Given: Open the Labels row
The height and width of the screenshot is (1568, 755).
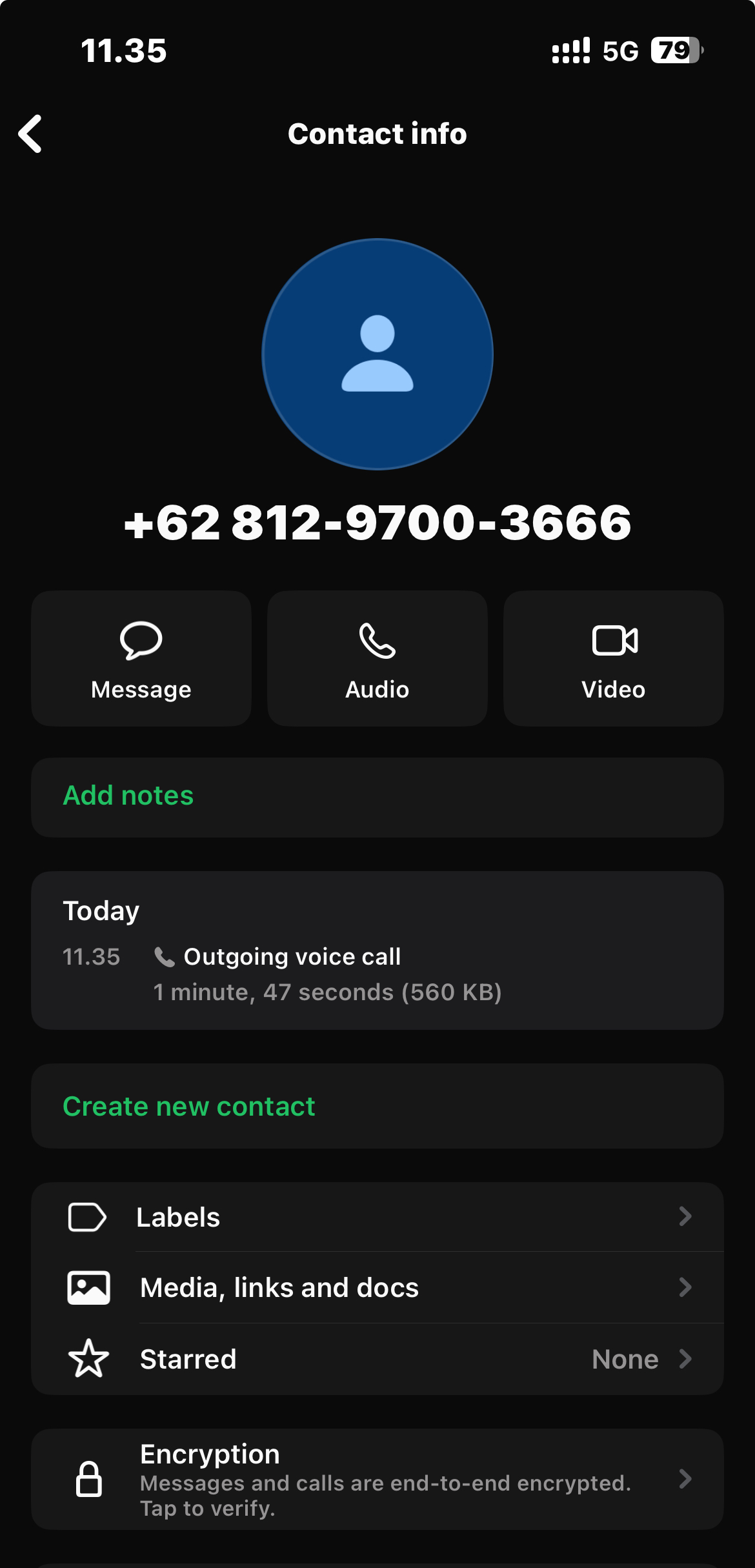Looking at the screenshot, I should (x=377, y=1218).
